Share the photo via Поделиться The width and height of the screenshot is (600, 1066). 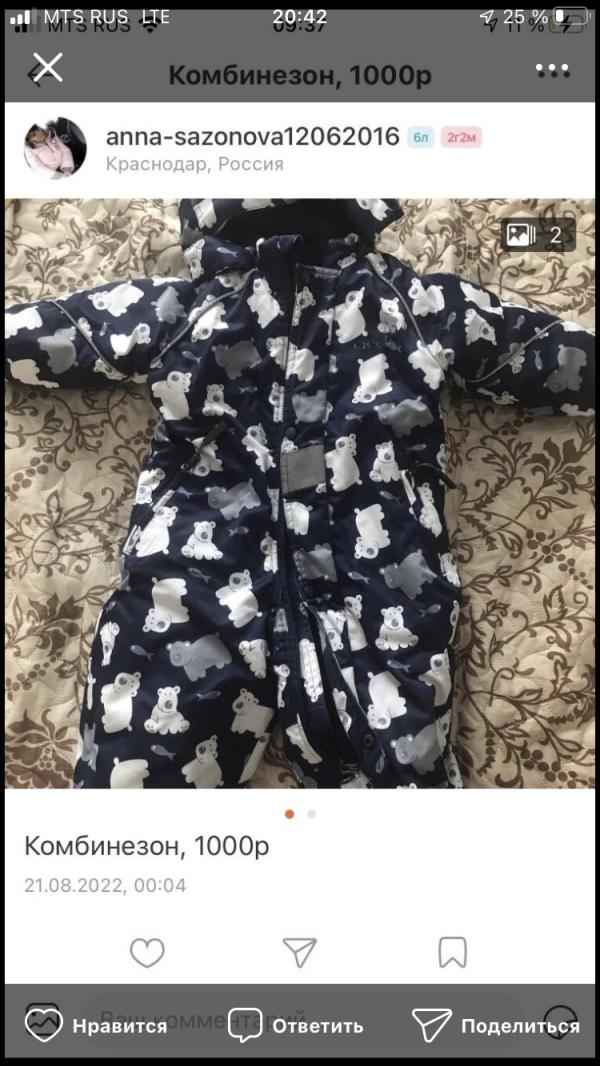click(496, 1025)
